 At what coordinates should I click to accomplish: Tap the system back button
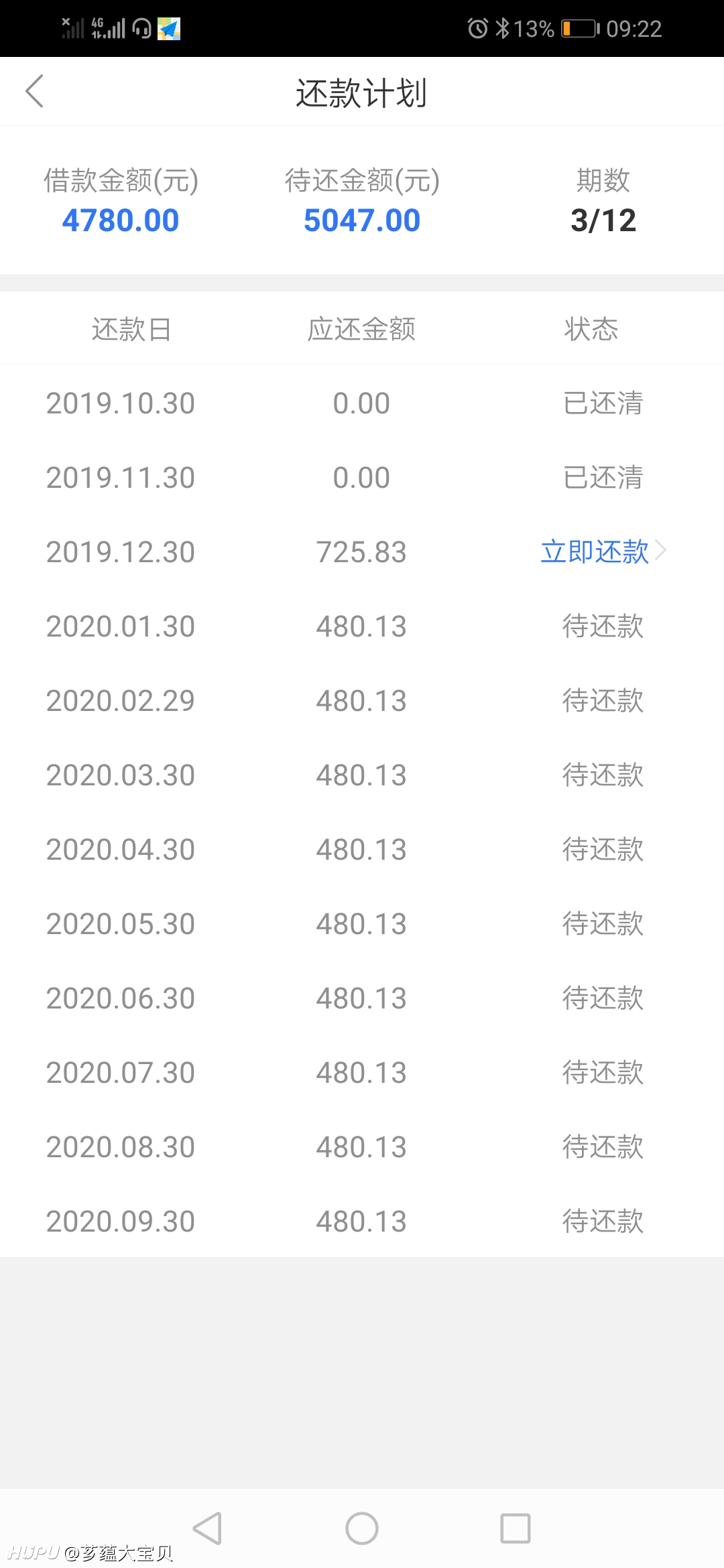tap(207, 1528)
